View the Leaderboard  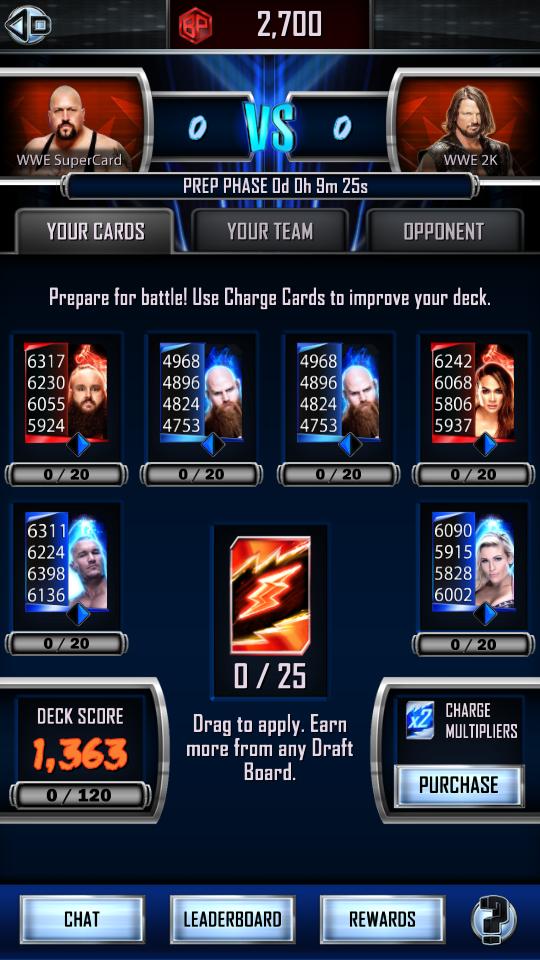[233, 919]
